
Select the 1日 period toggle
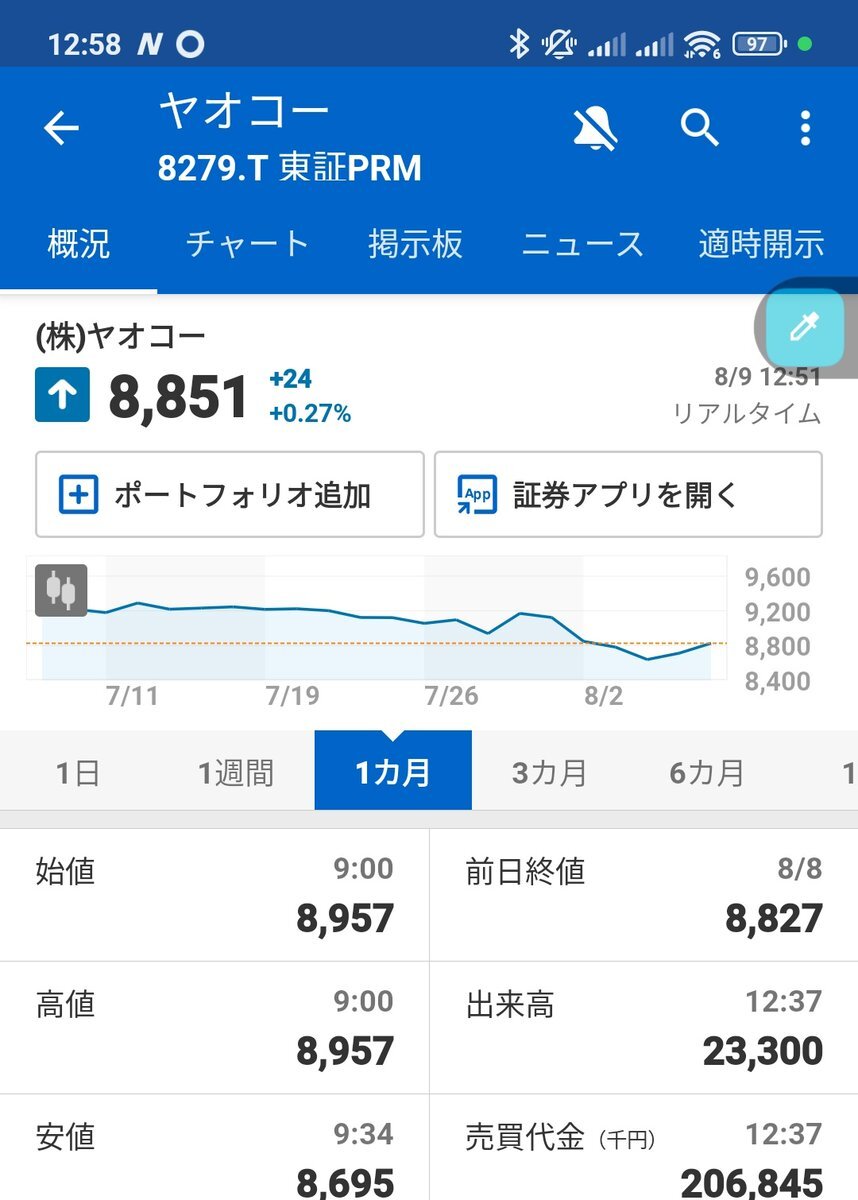pyautogui.click(x=77, y=770)
